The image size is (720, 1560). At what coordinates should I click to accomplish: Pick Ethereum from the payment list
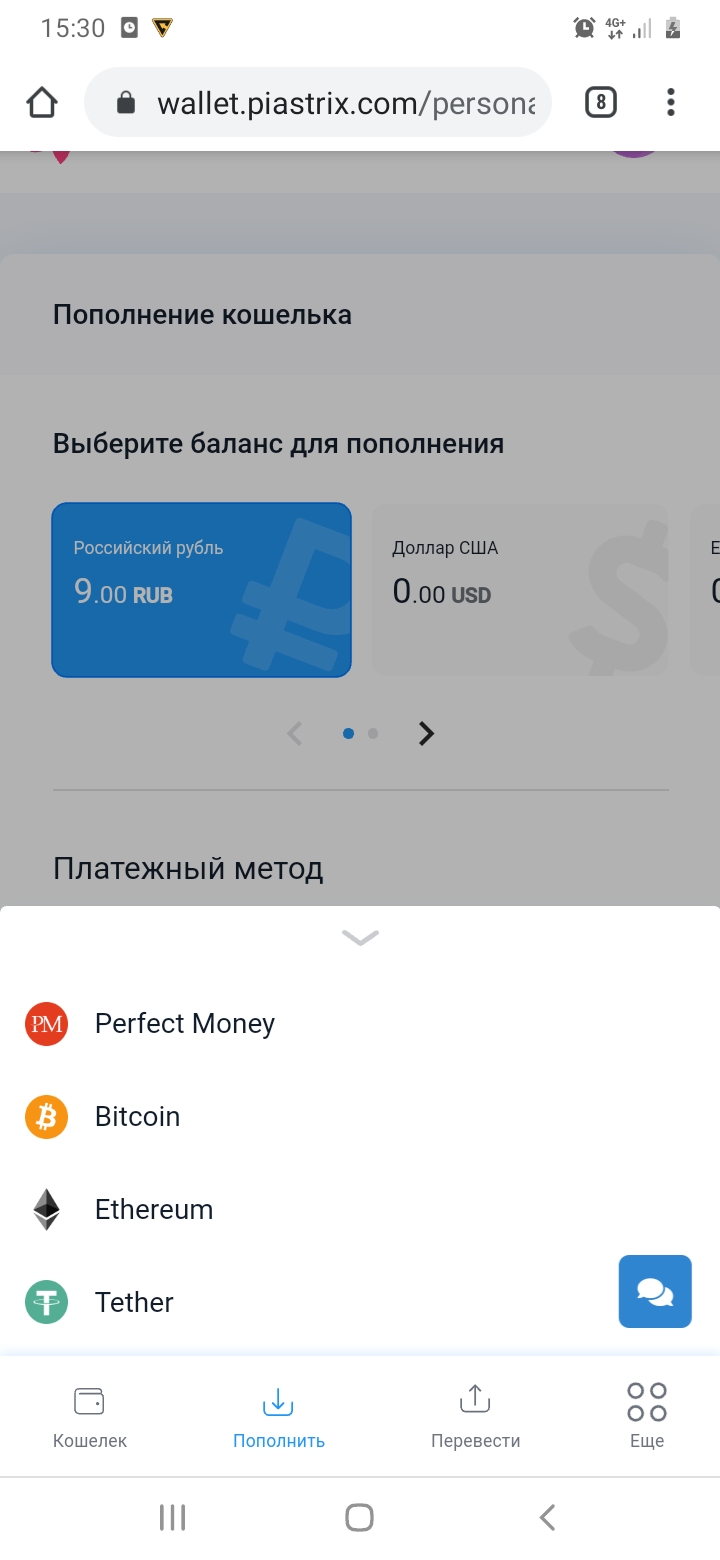153,1210
